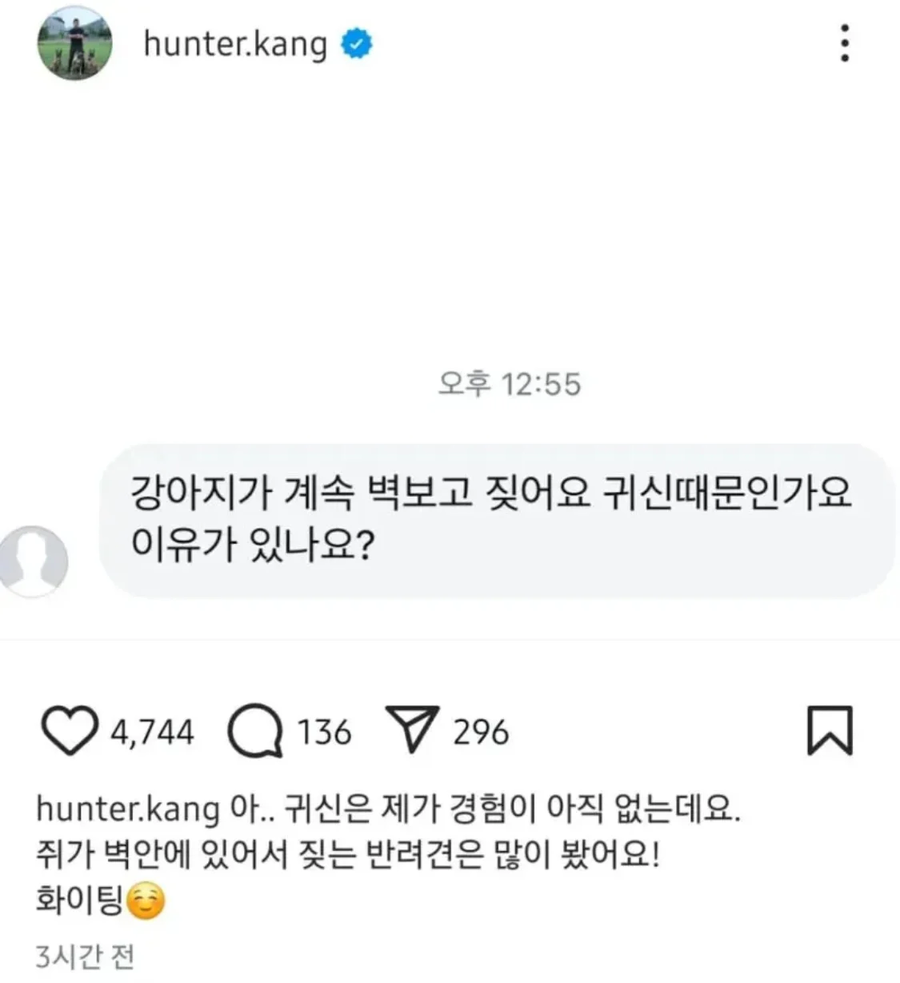
Task: Save the post with the bookmark icon
Action: tap(830, 731)
